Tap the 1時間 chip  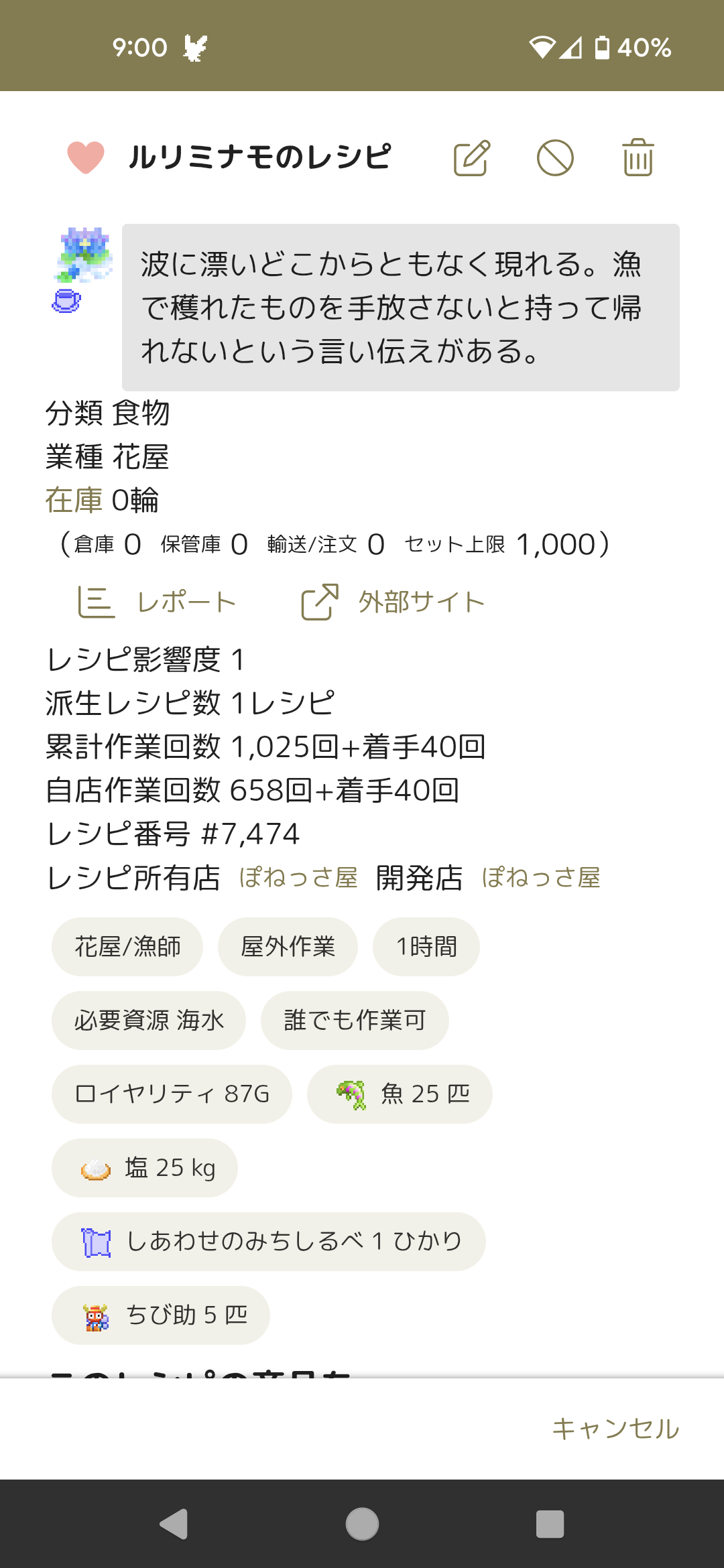tap(426, 947)
